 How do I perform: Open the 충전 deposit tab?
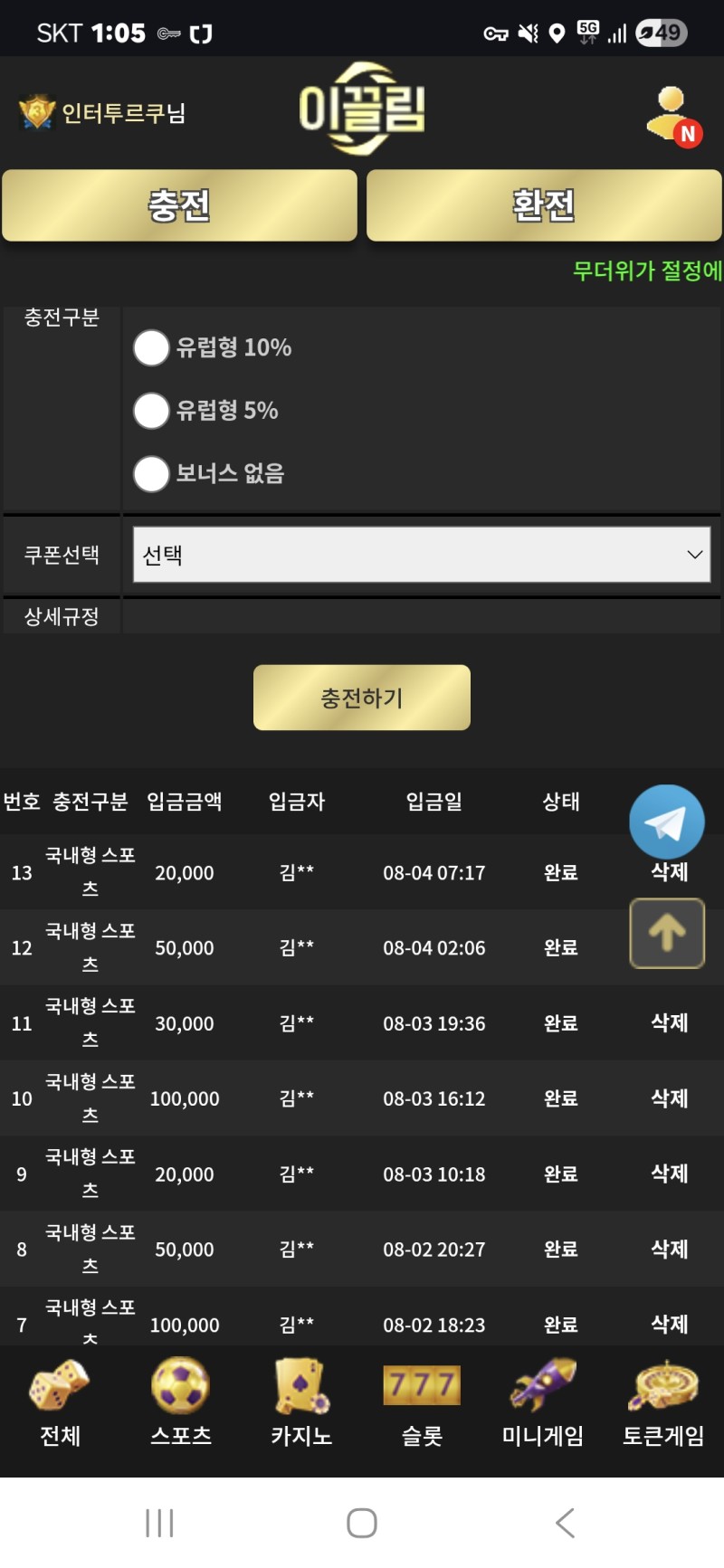(179, 205)
